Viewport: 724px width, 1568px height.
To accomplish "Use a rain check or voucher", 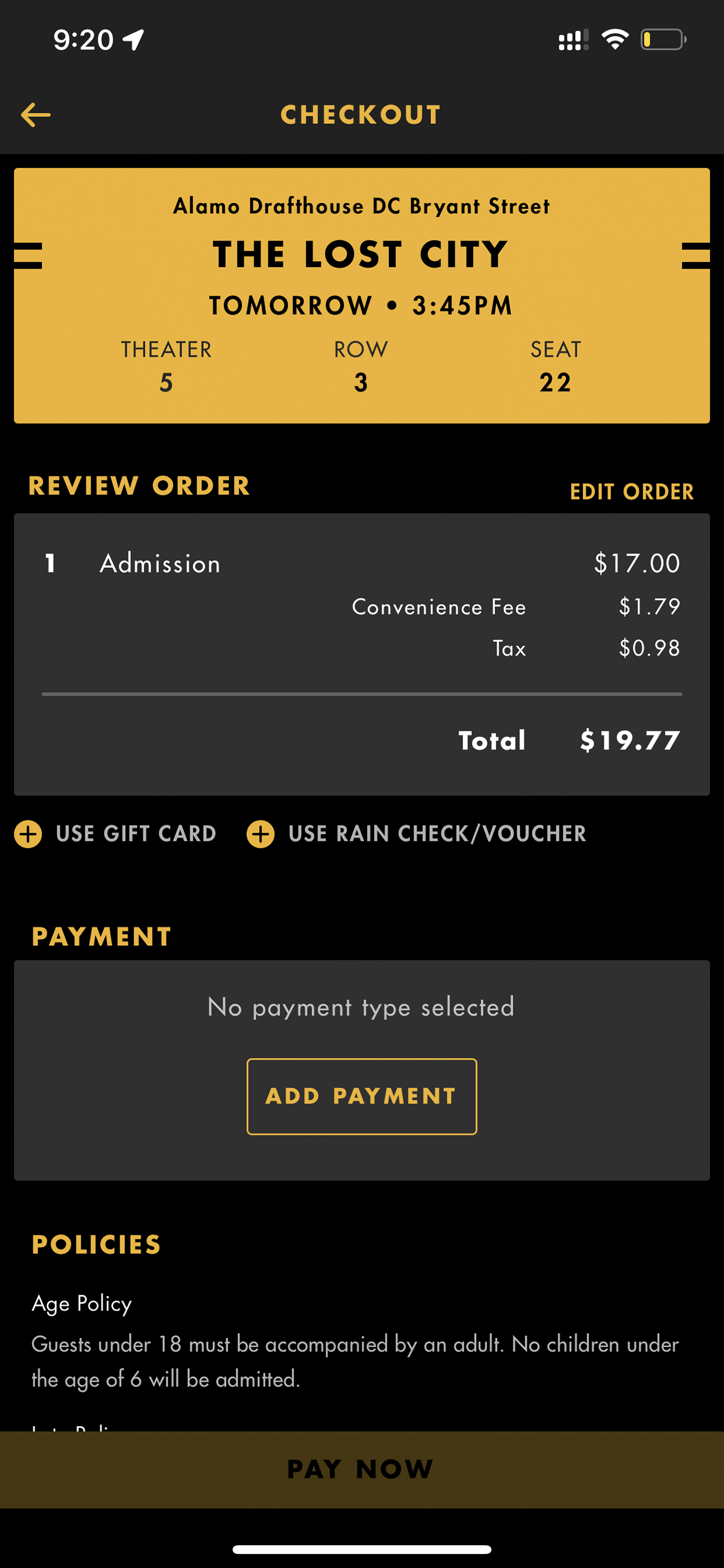I will click(x=416, y=833).
